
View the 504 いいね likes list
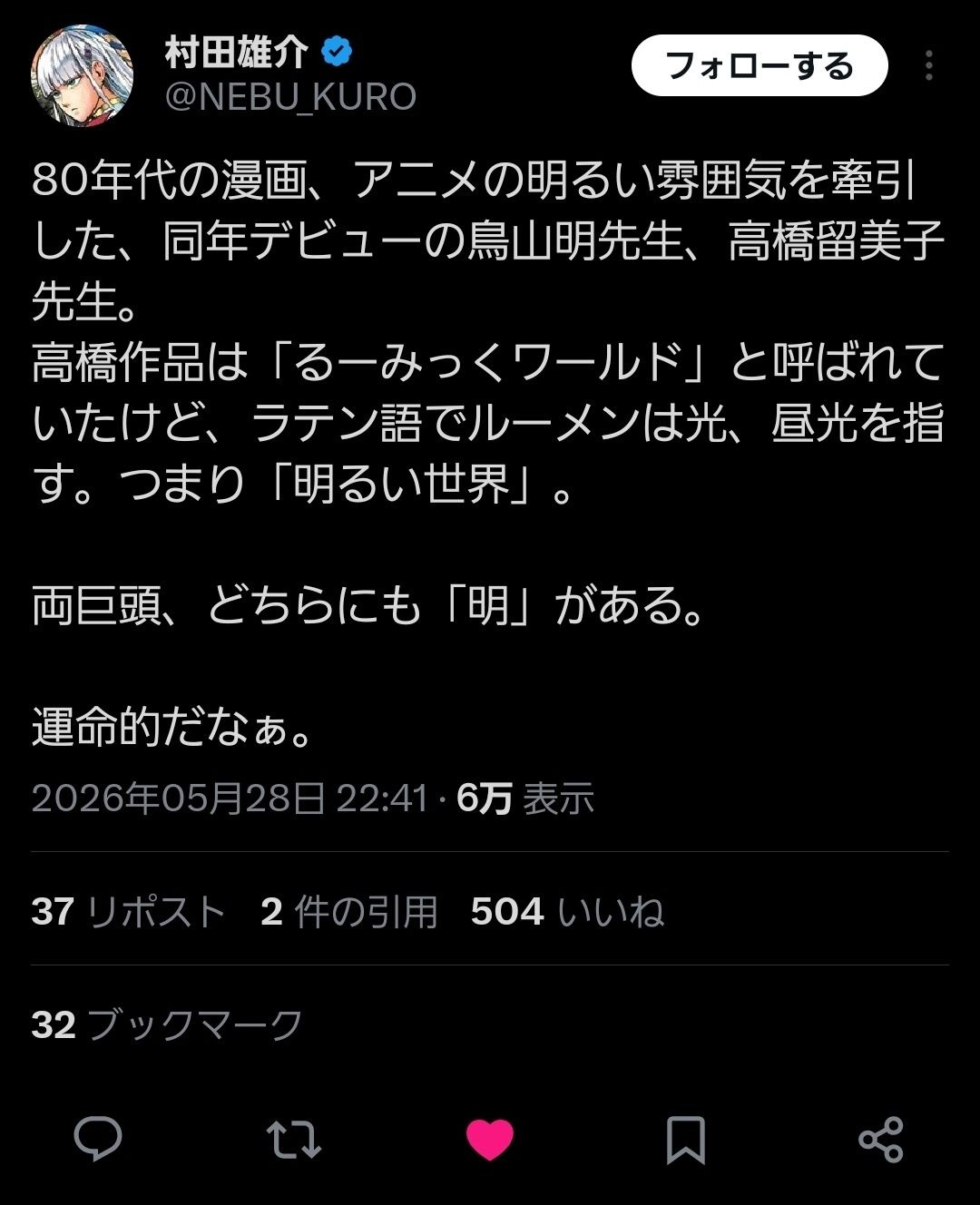567,911
